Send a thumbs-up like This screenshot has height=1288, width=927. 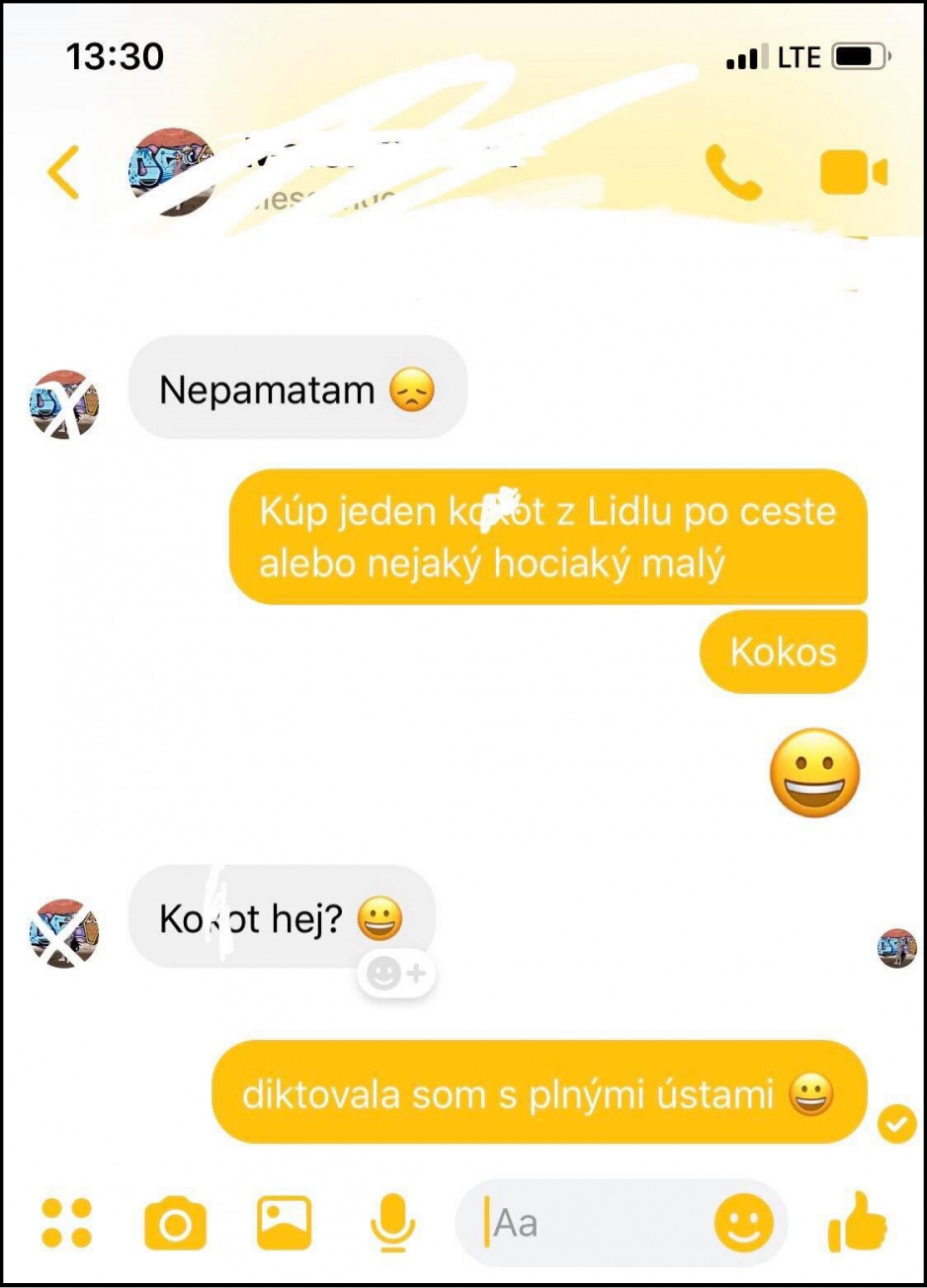tap(856, 1222)
